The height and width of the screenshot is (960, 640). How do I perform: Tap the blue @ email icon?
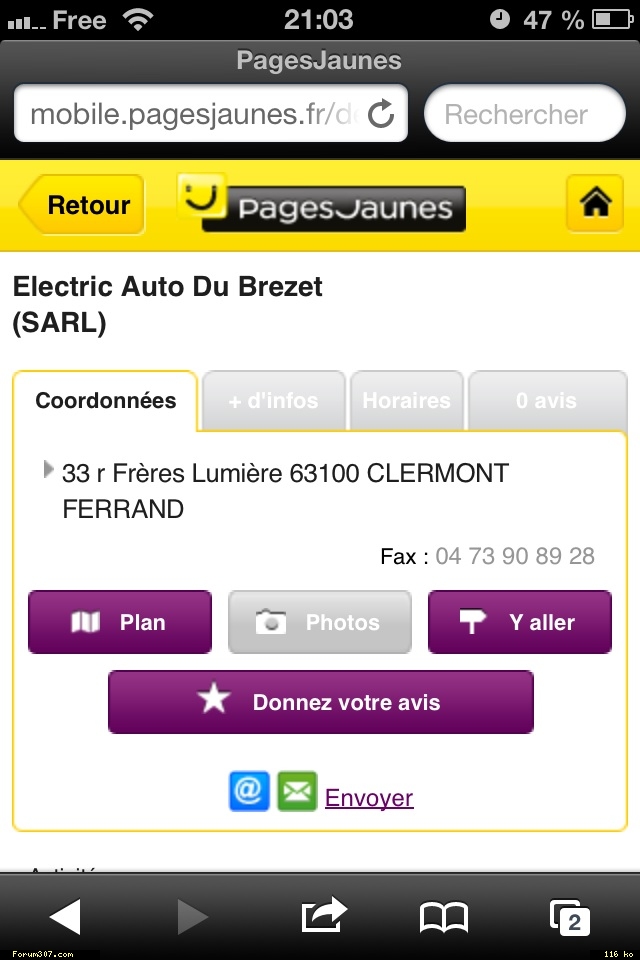click(249, 791)
